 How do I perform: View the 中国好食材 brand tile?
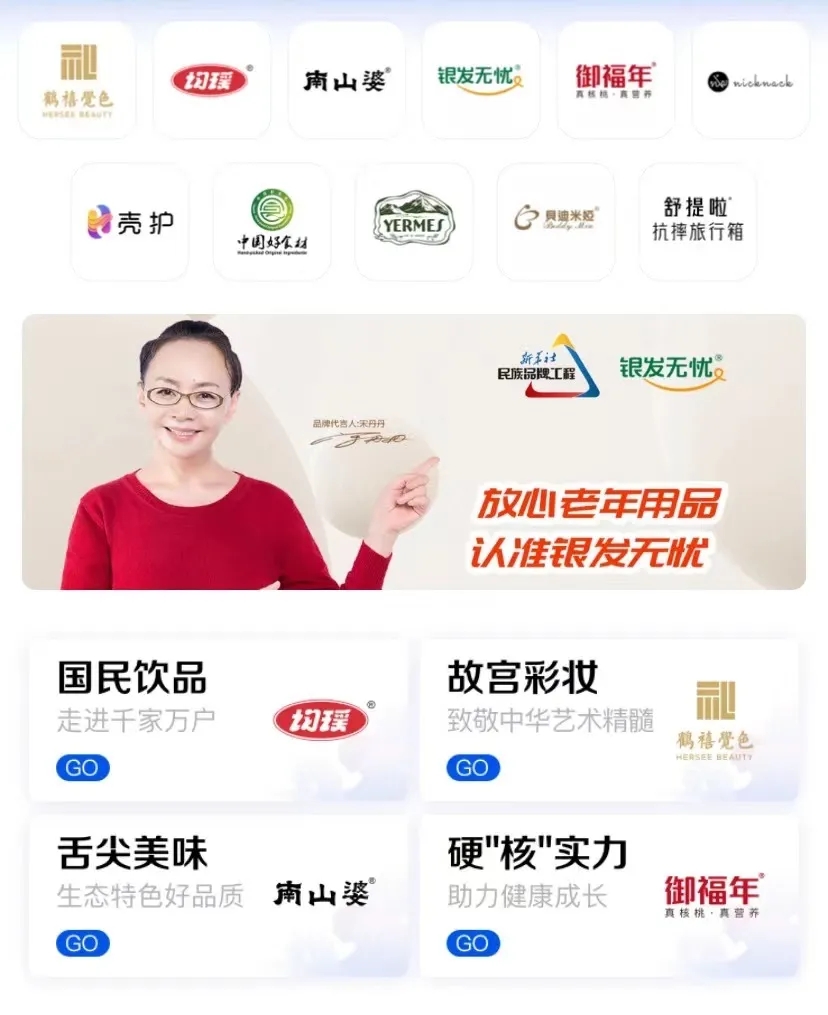tap(272, 221)
